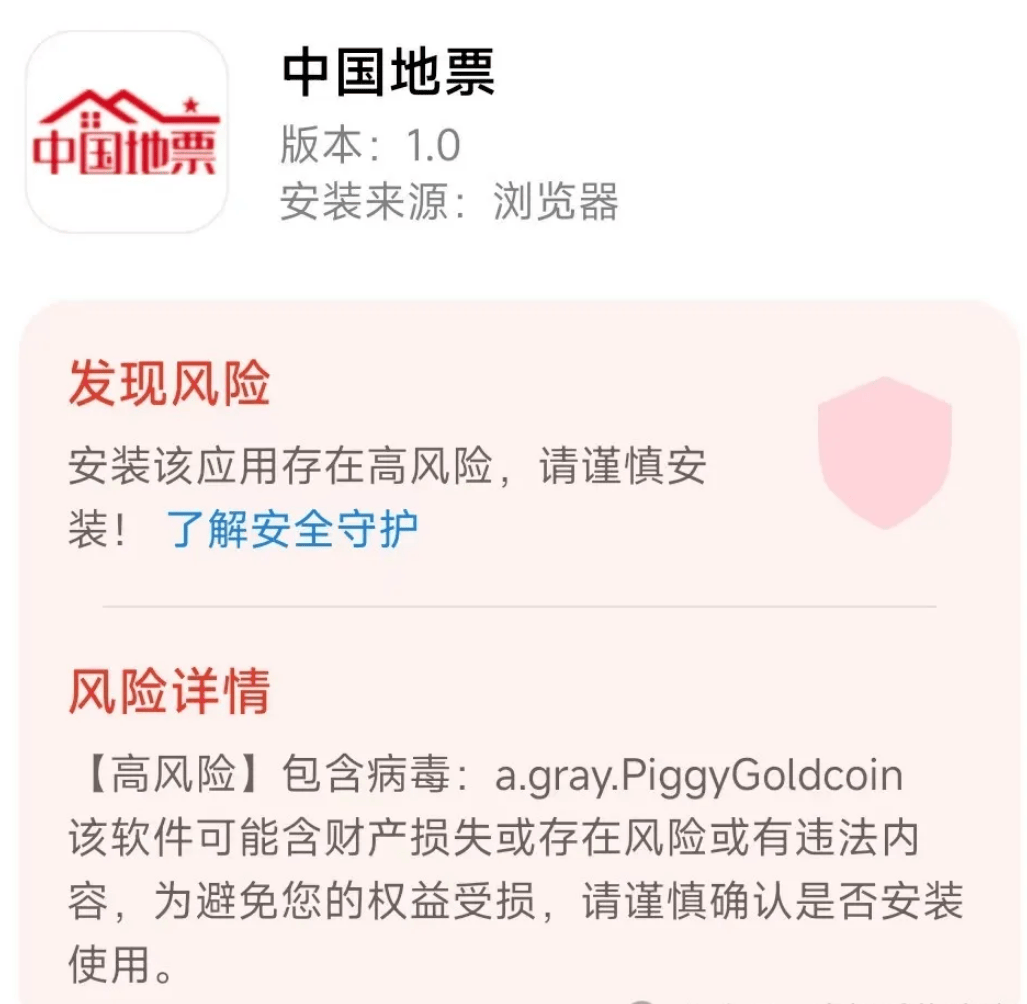This screenshot has width=1027, height=1004.
Task: Open the 了解安全守护 link
Action: pyautogui.click(x=292, y=529)
